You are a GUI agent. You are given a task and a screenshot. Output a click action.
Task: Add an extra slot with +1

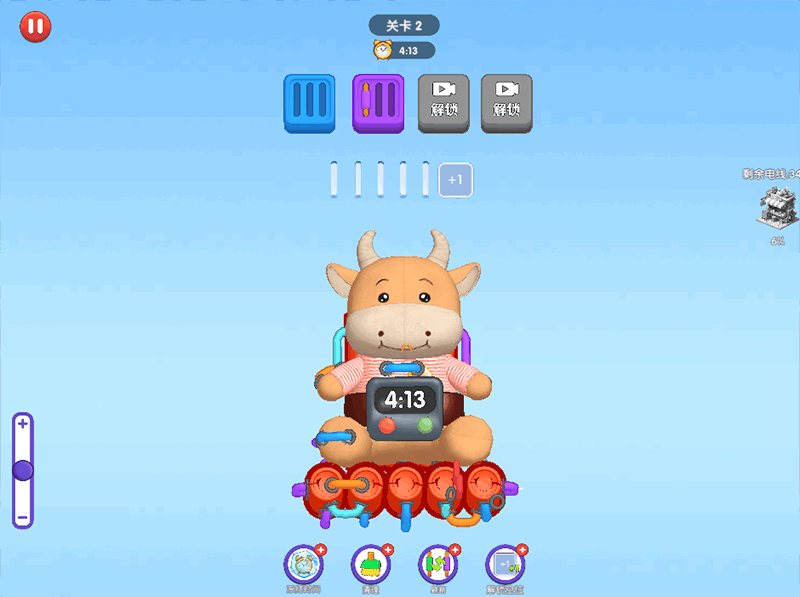pos(455,180)
